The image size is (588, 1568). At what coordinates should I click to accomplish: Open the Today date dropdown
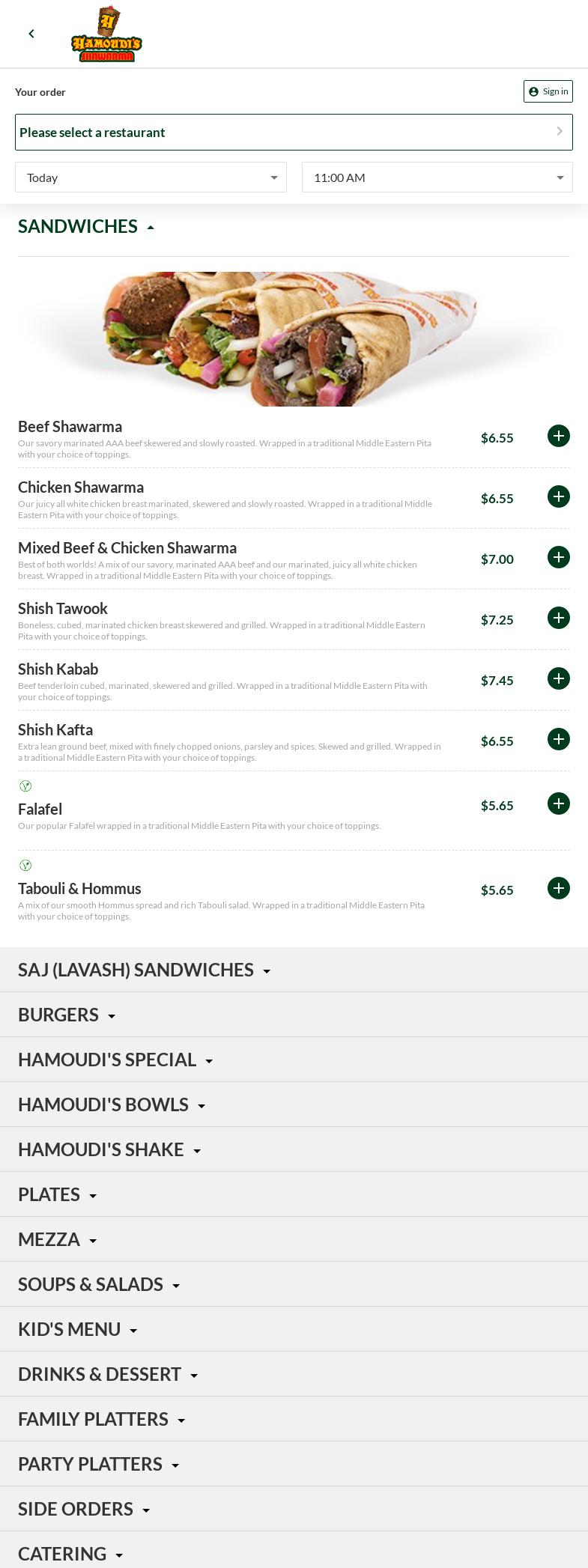coord(151,177)
